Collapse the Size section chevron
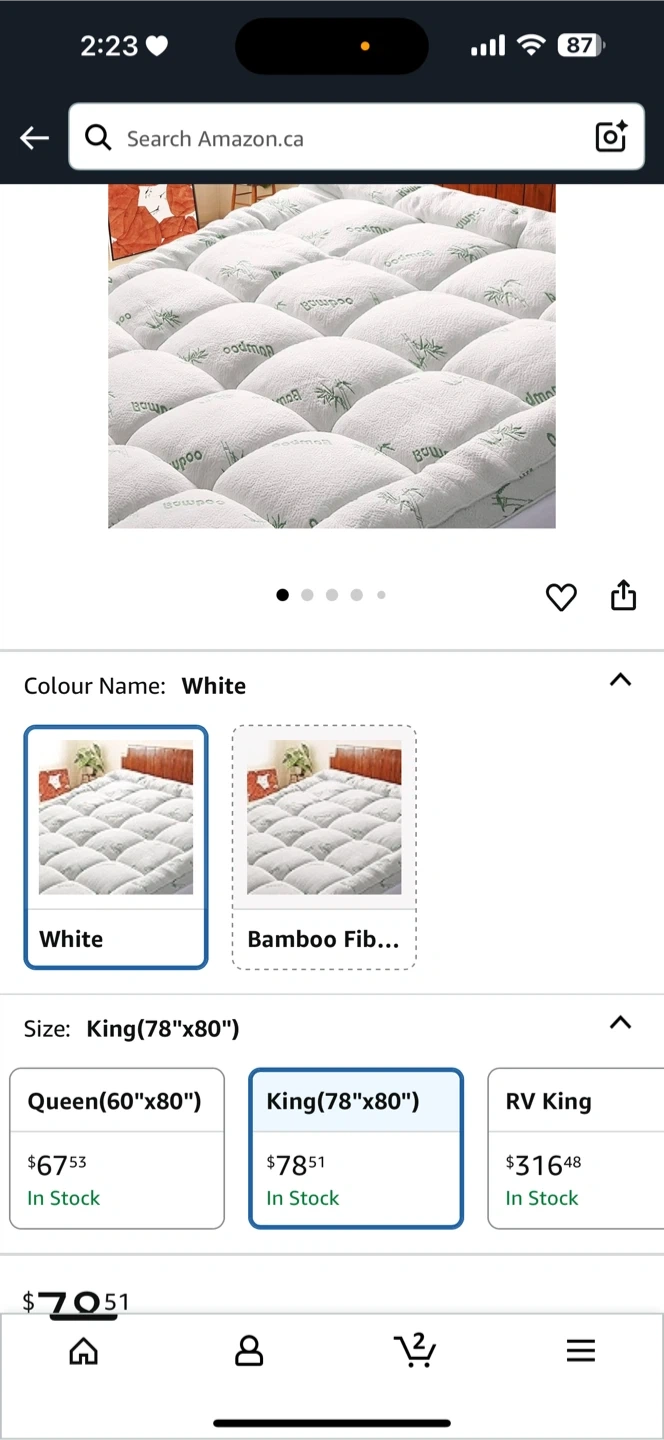 coord(620,1023)
